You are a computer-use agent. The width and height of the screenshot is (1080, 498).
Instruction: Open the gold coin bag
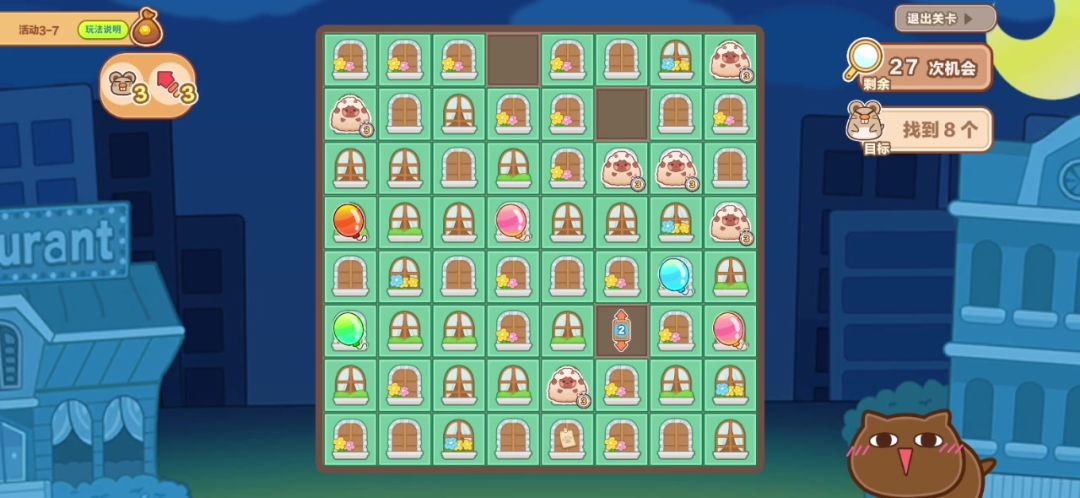click(146, 27)
